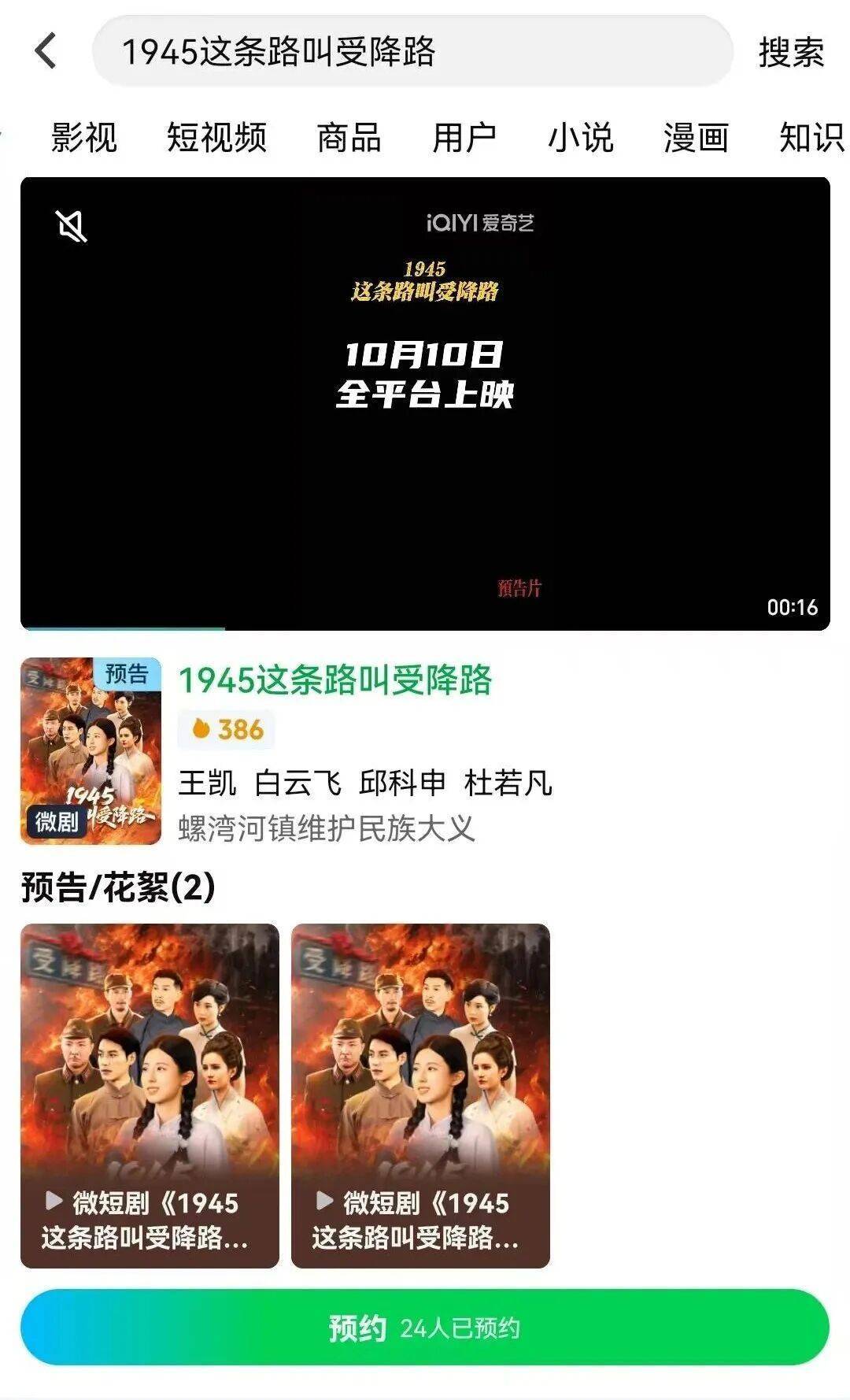850x1400 pixels.
Task: Select the 知识 tab
Action: click(811, 138)
